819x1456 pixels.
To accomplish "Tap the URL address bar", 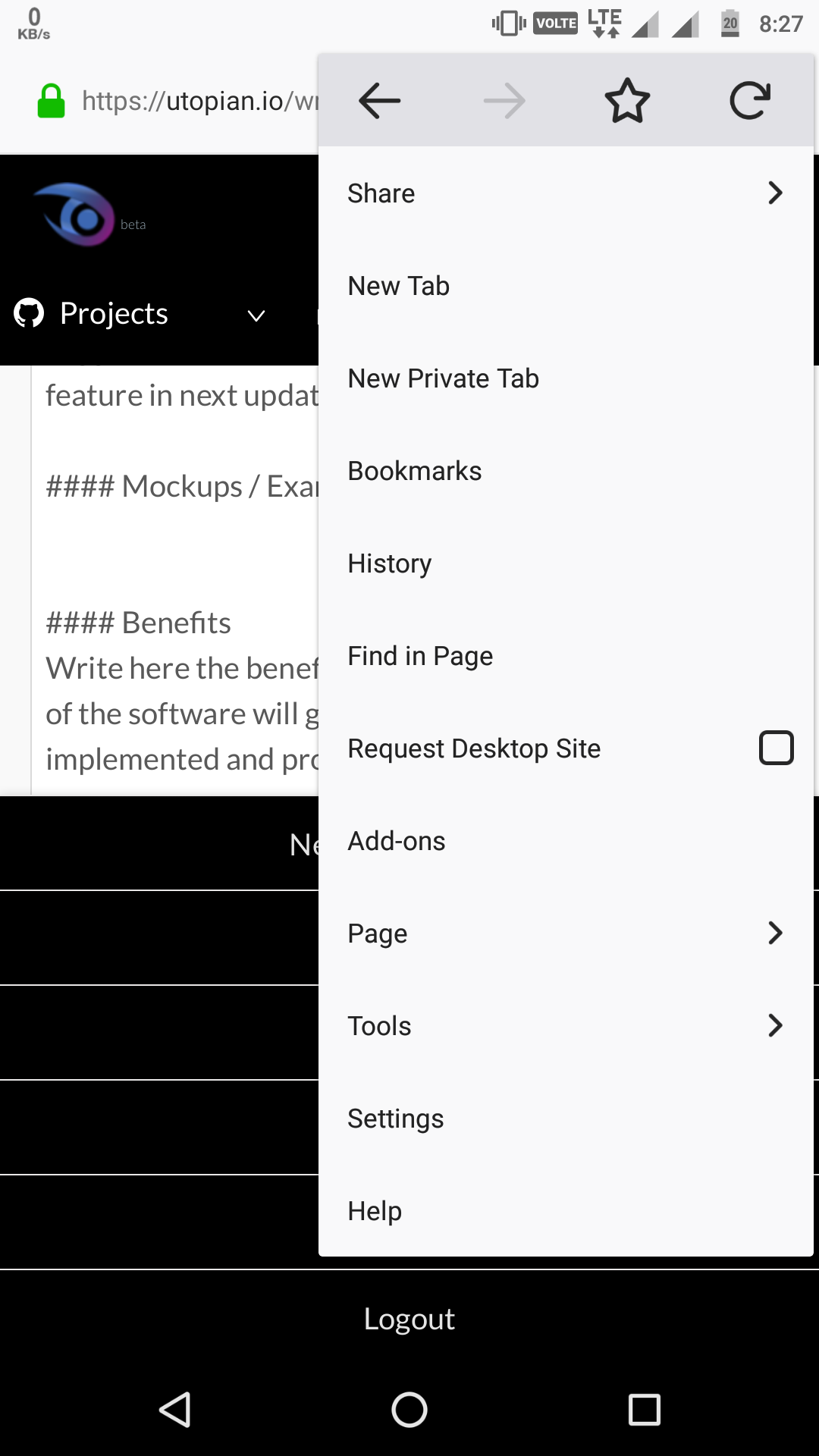I will coord(199,101).
